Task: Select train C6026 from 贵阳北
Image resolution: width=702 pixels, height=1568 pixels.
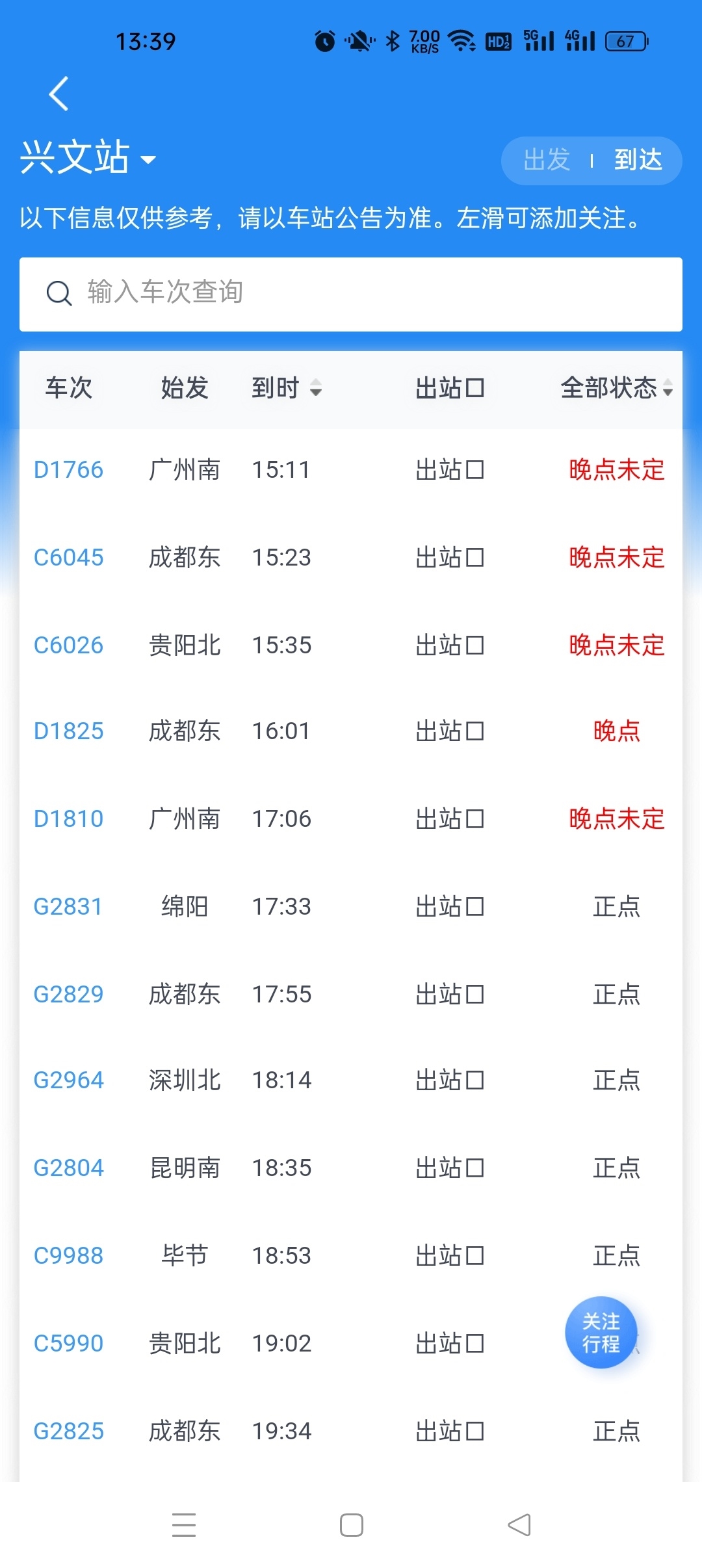Action: [69, 645]
